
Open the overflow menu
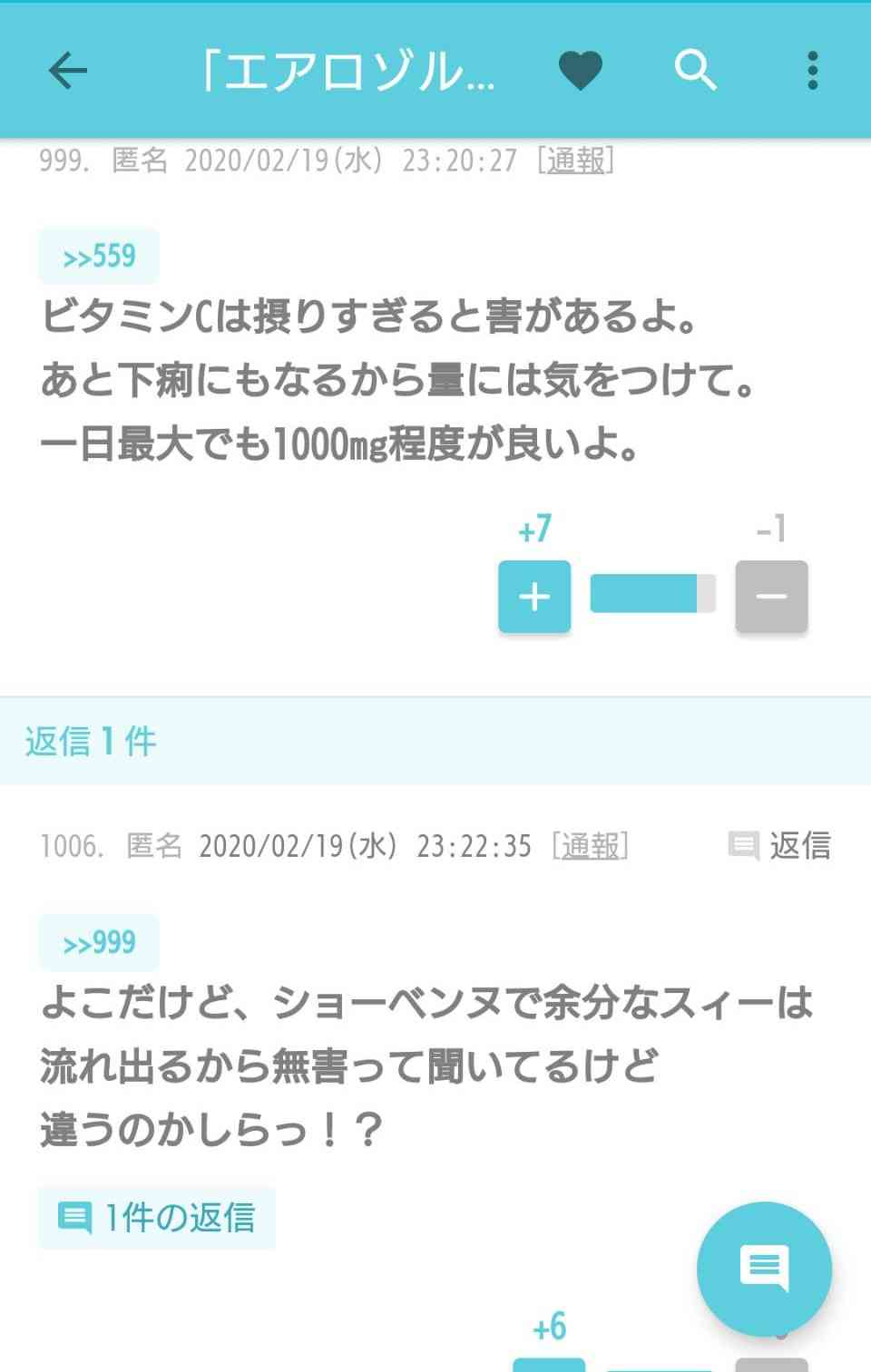(812, 70)
